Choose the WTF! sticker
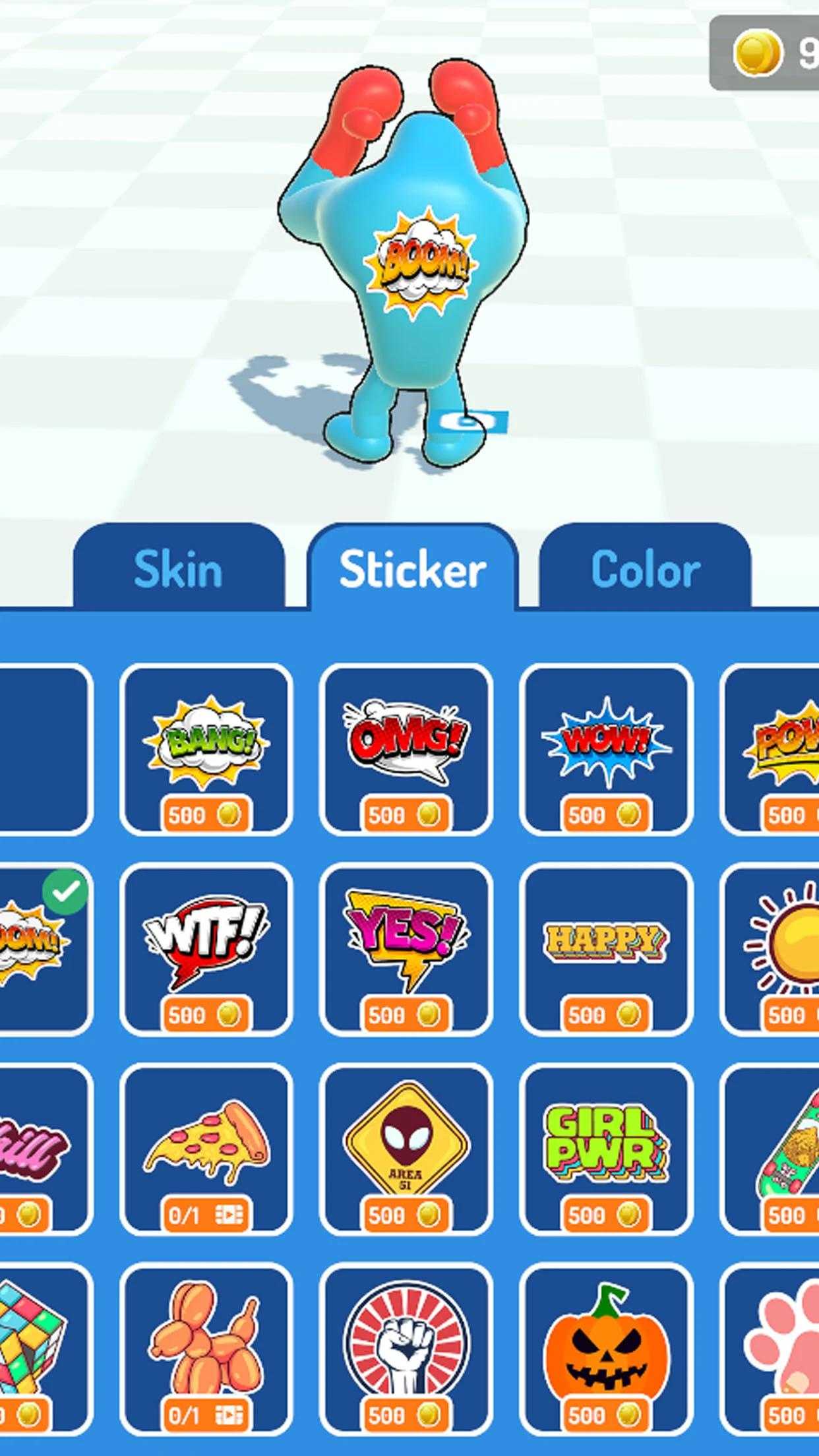 tap(206, 950)
